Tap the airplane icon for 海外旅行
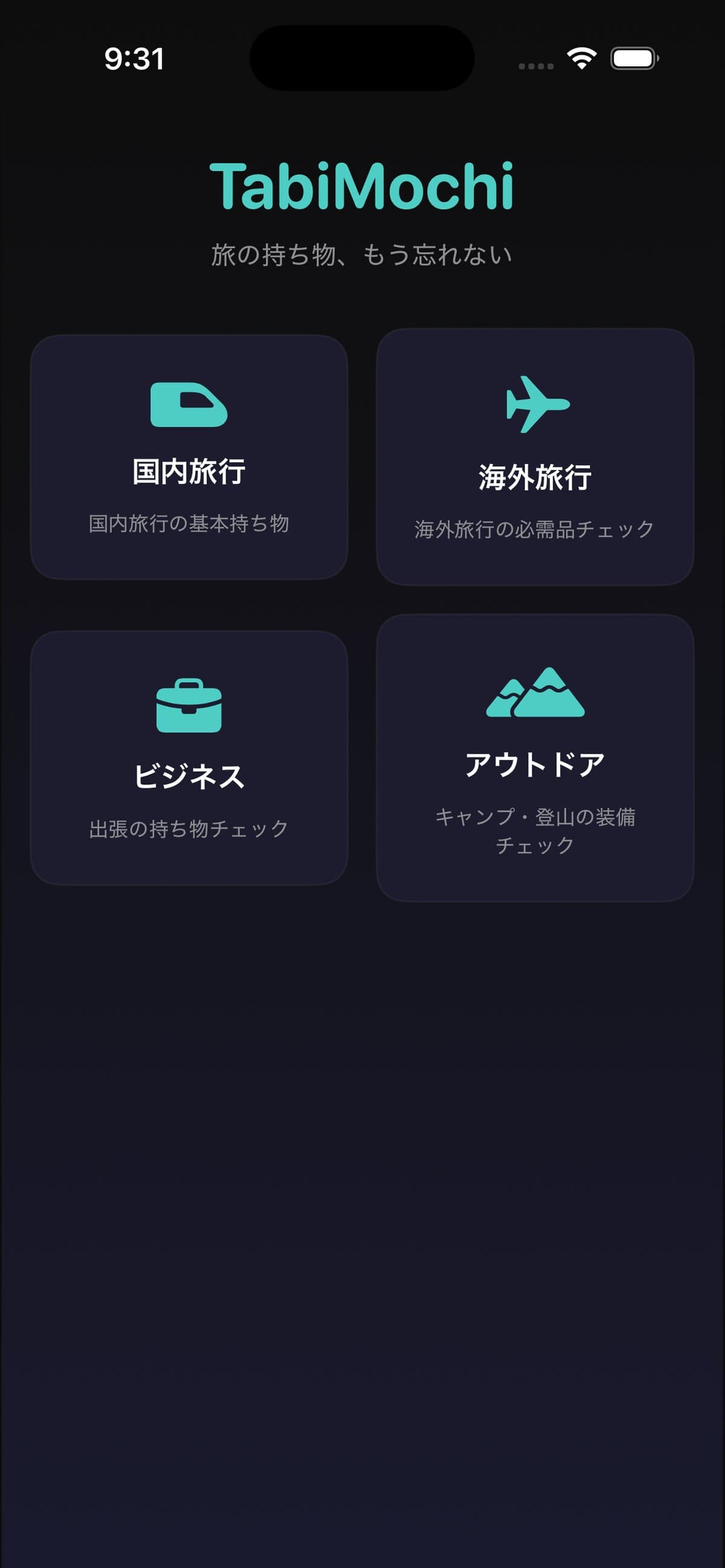This screenshot has width=725, height=1568. pos(535,405)
